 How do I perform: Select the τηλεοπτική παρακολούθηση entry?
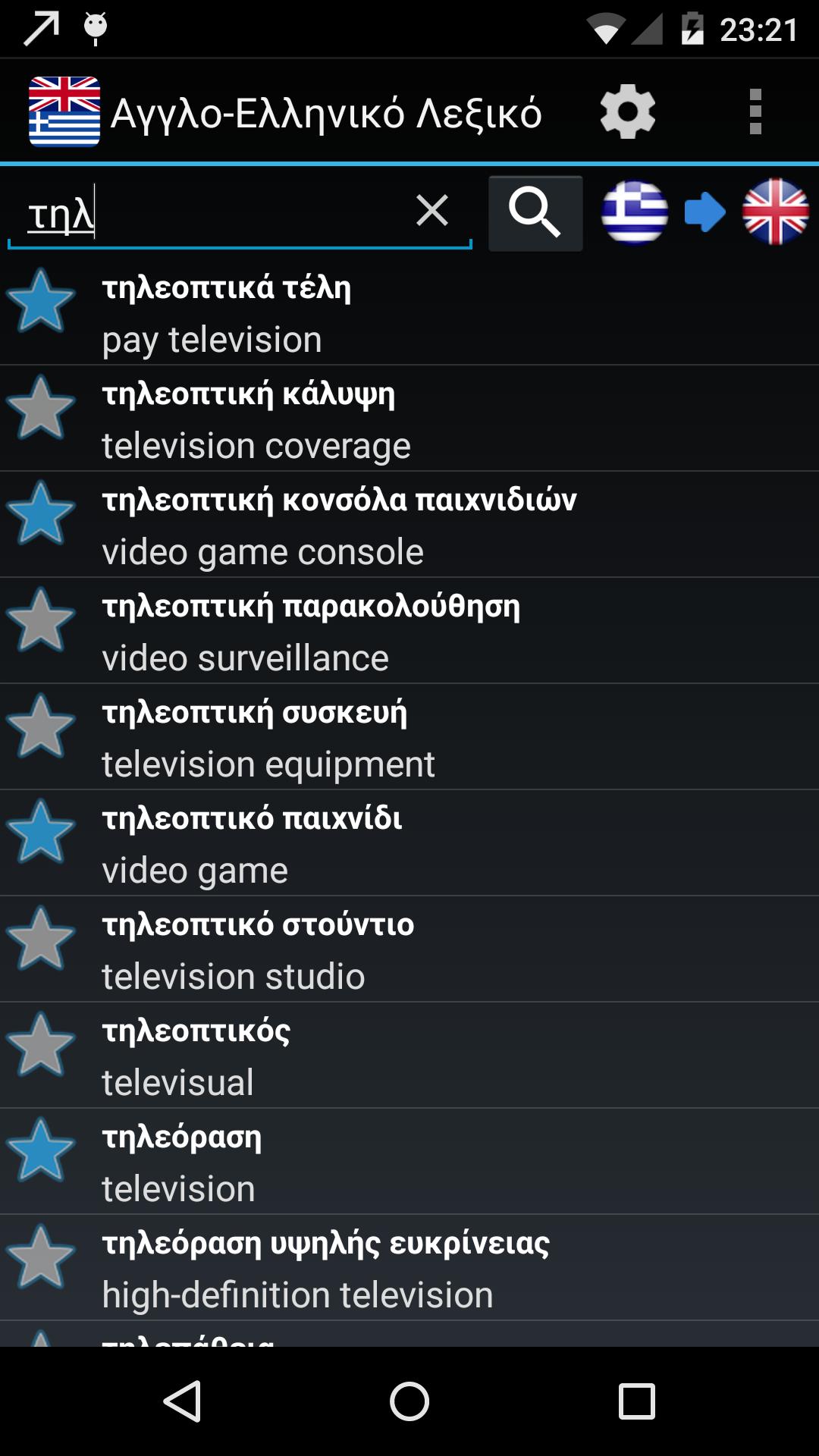pyautogui.click(x=341, y=630)
